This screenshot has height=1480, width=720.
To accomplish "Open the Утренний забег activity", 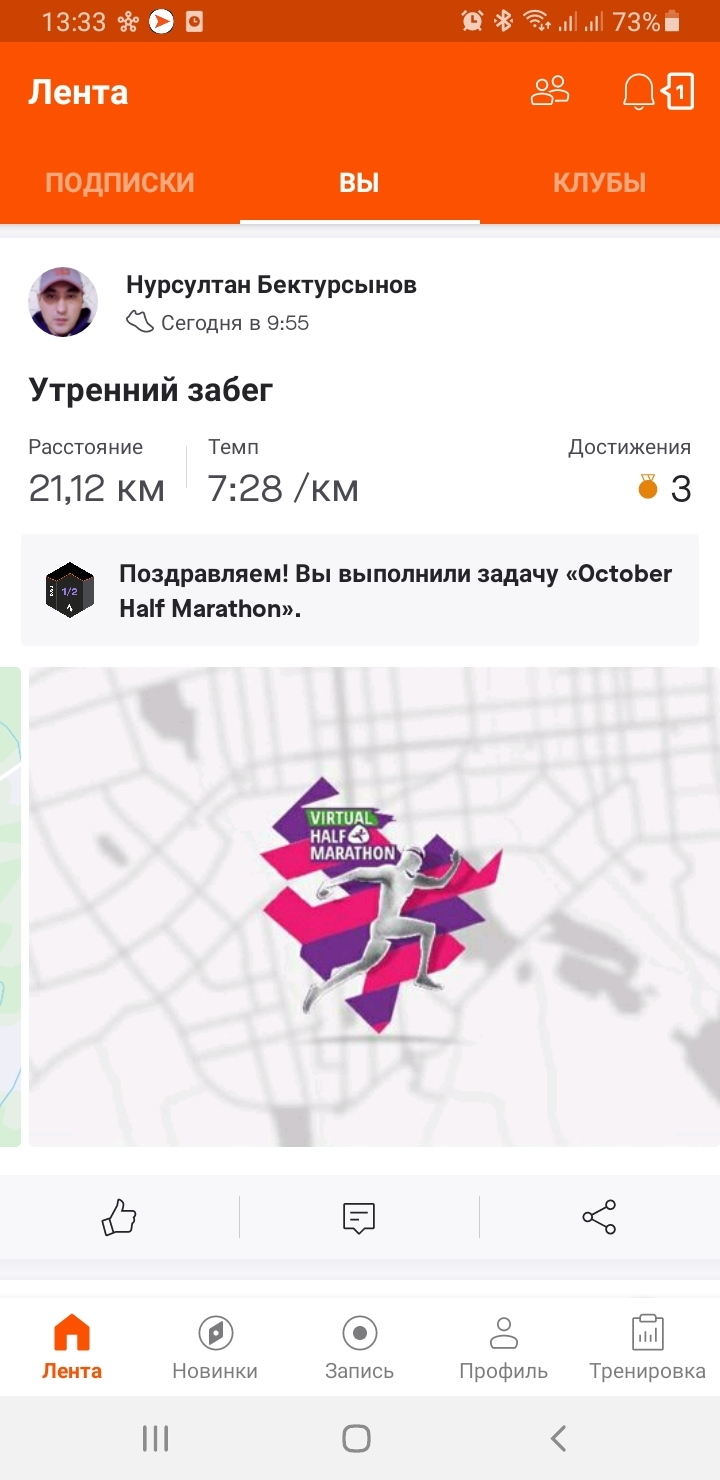I will [x=151, y=389].
